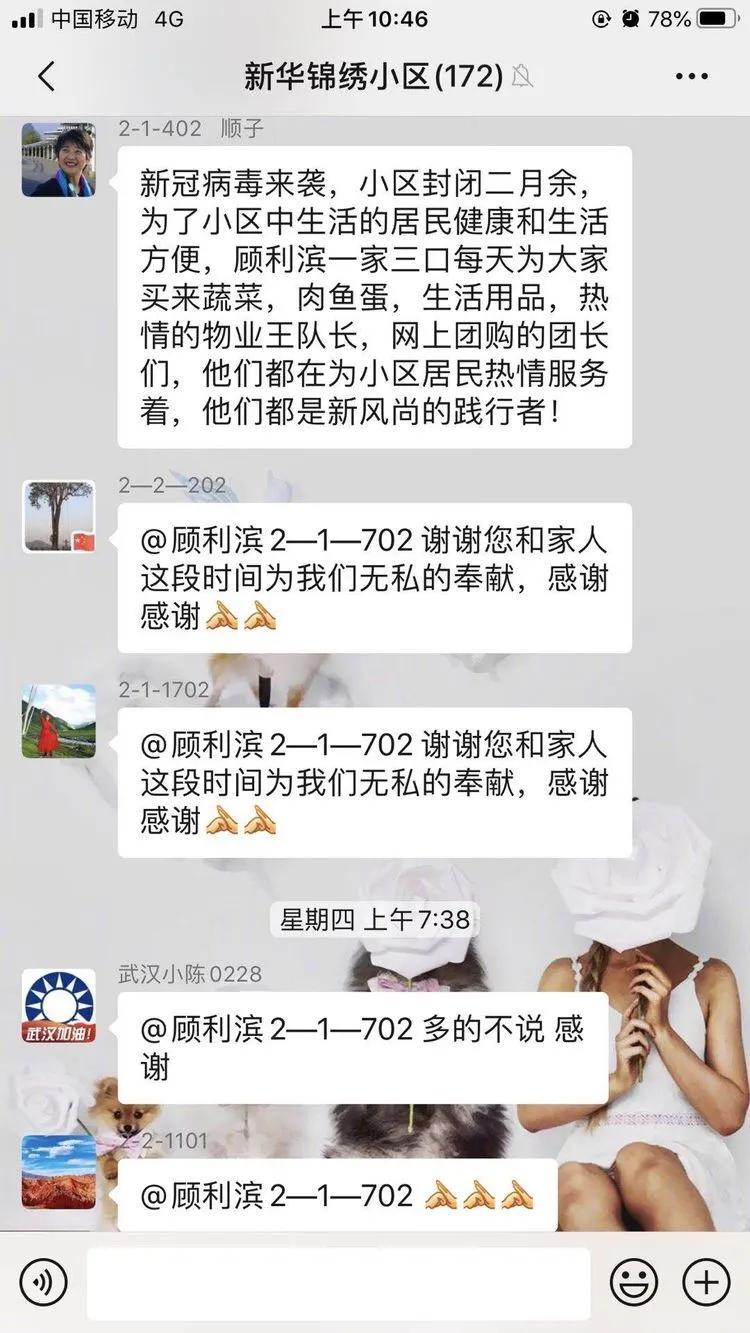Image resolution: width=750 pixels, height=1333 pixels.
Task: Tap the alarm clock icon in the status bar
Action: coord(632,17)
